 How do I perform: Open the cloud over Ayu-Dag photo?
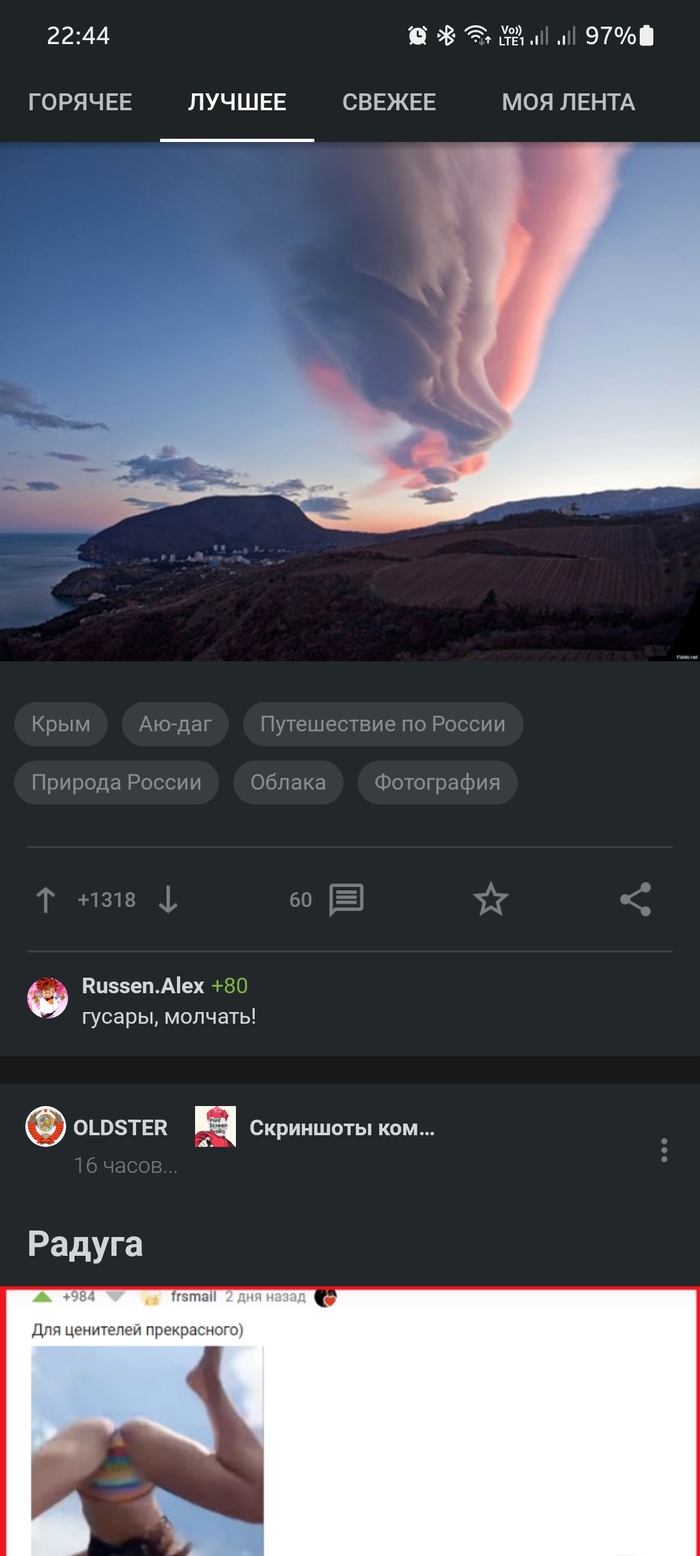(x=350, y=400)
